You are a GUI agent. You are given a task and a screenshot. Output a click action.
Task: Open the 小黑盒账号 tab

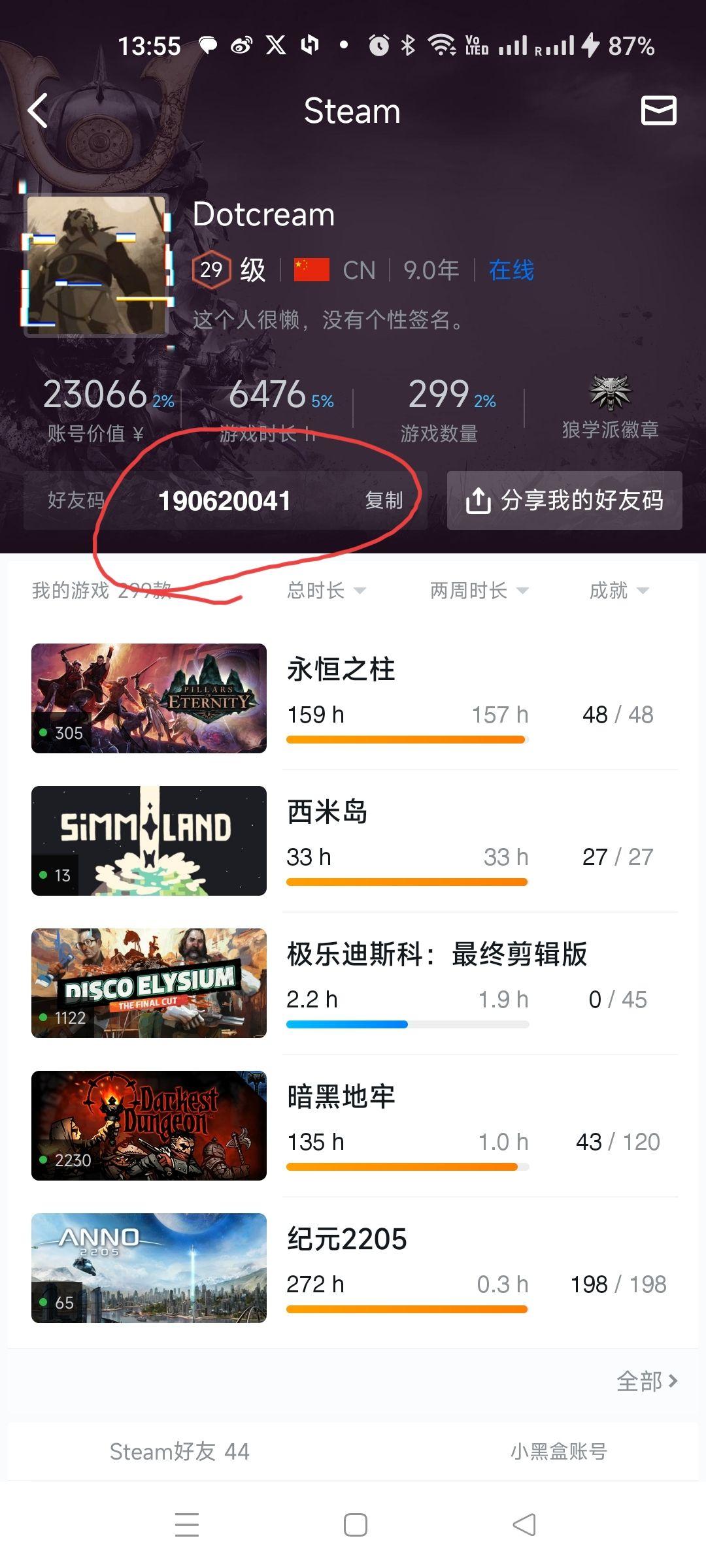pos(558,1452)
